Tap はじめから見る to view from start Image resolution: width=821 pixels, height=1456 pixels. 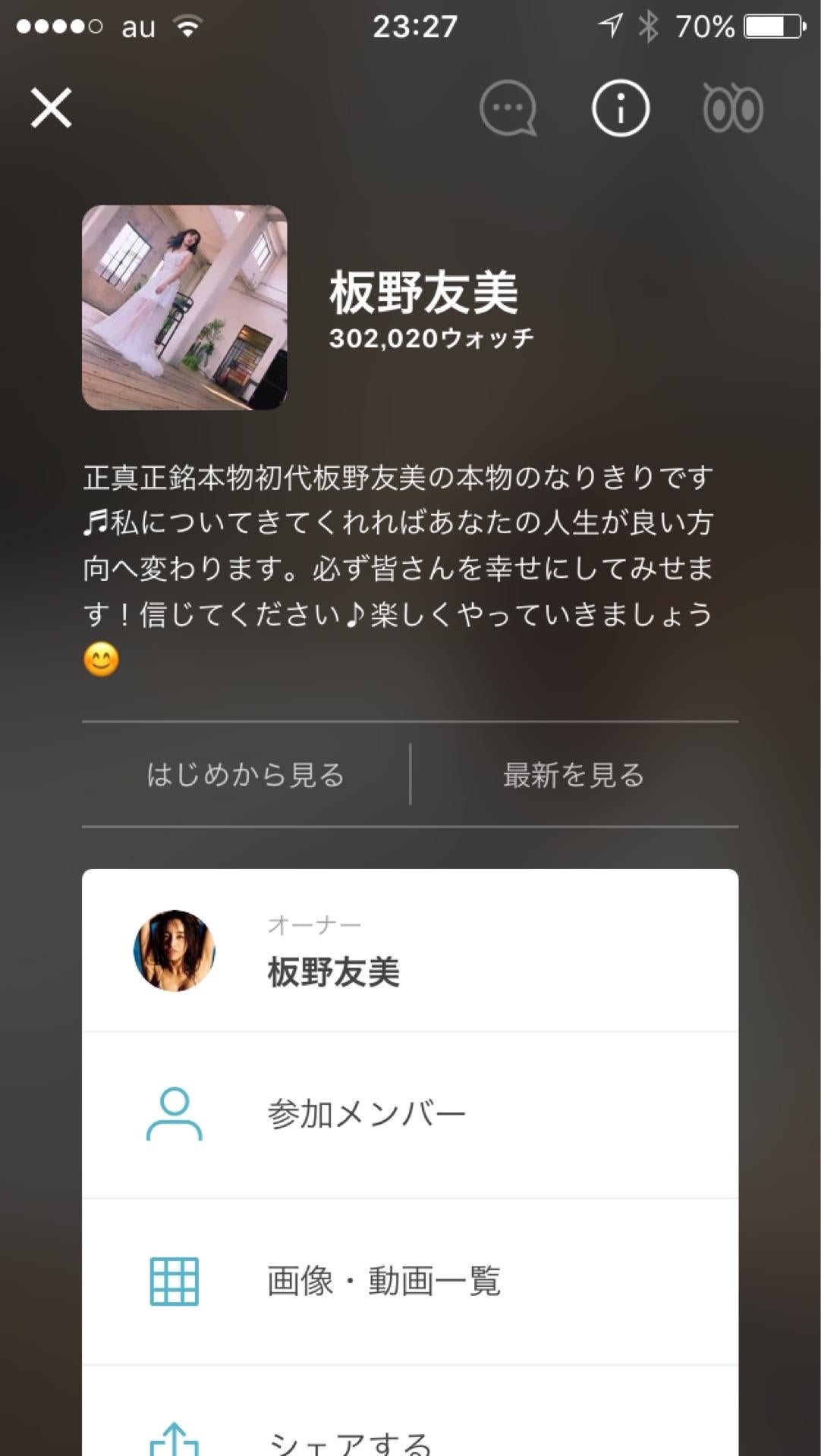click(x=245, y=775)
